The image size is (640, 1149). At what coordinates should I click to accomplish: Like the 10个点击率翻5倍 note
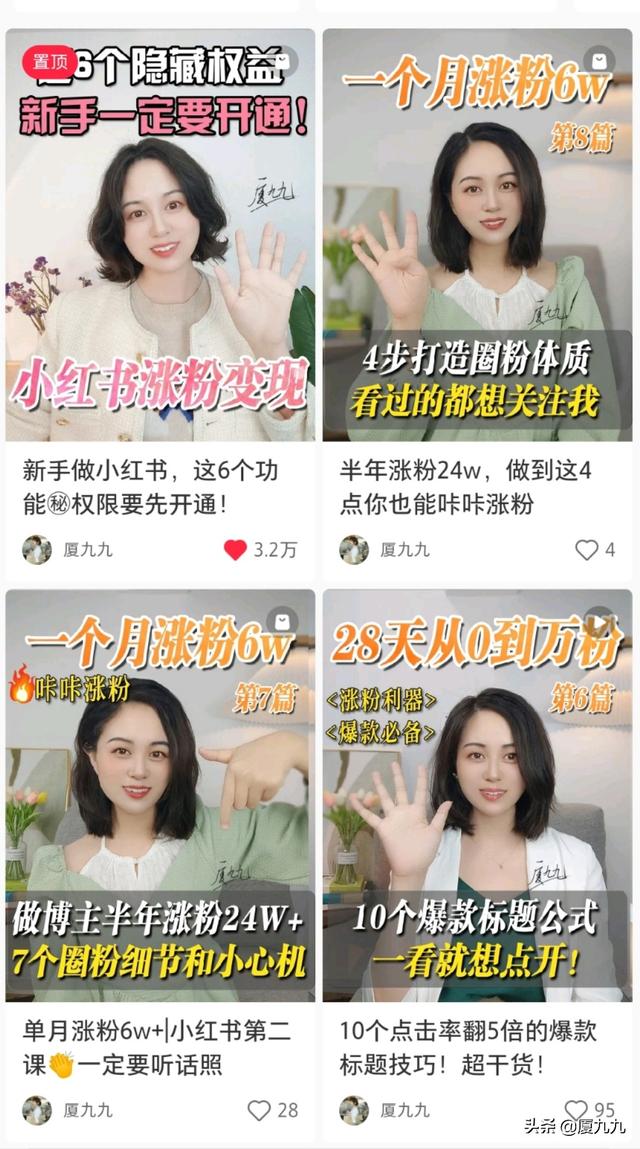[x=576, y=1110]
